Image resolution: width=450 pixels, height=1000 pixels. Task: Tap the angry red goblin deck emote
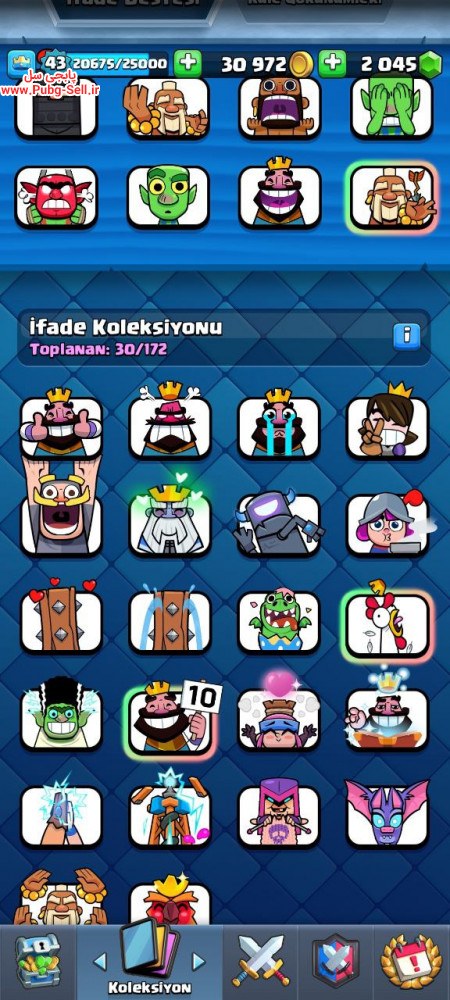56,197
